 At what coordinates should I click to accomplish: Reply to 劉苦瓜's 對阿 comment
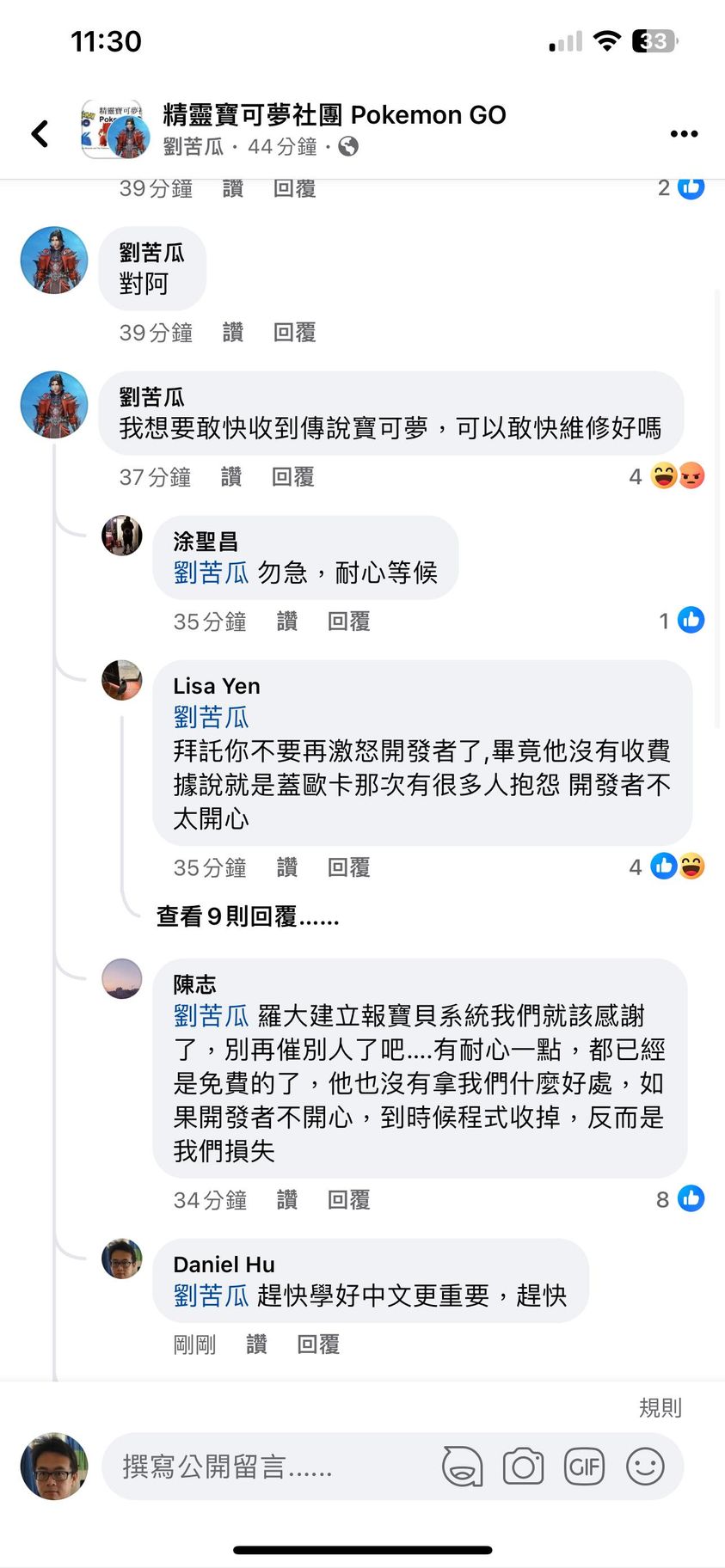tap(294, 333)
